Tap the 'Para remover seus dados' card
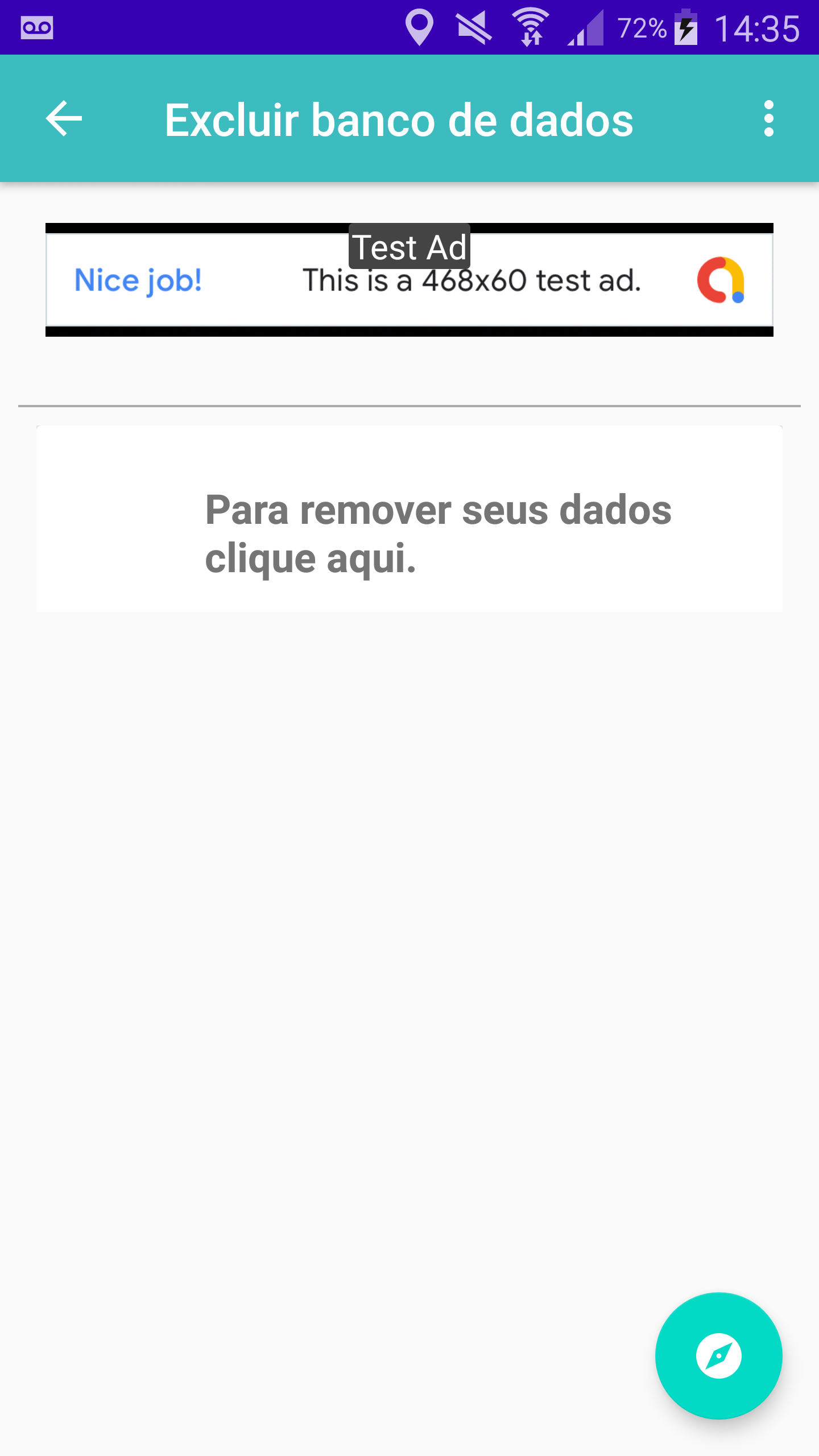Screen dimensions: 819x1456 point(409,519)
